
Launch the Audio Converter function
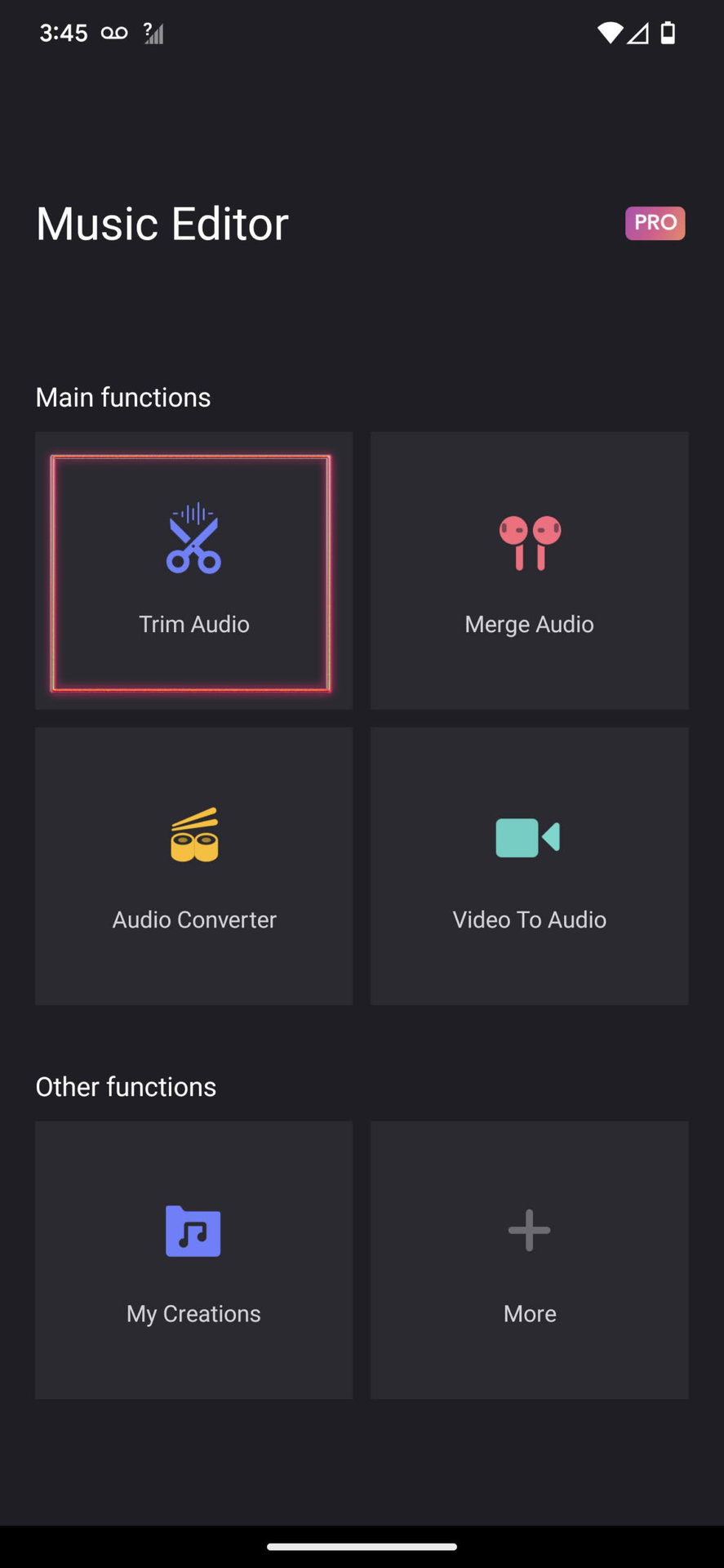coord(193,866)
